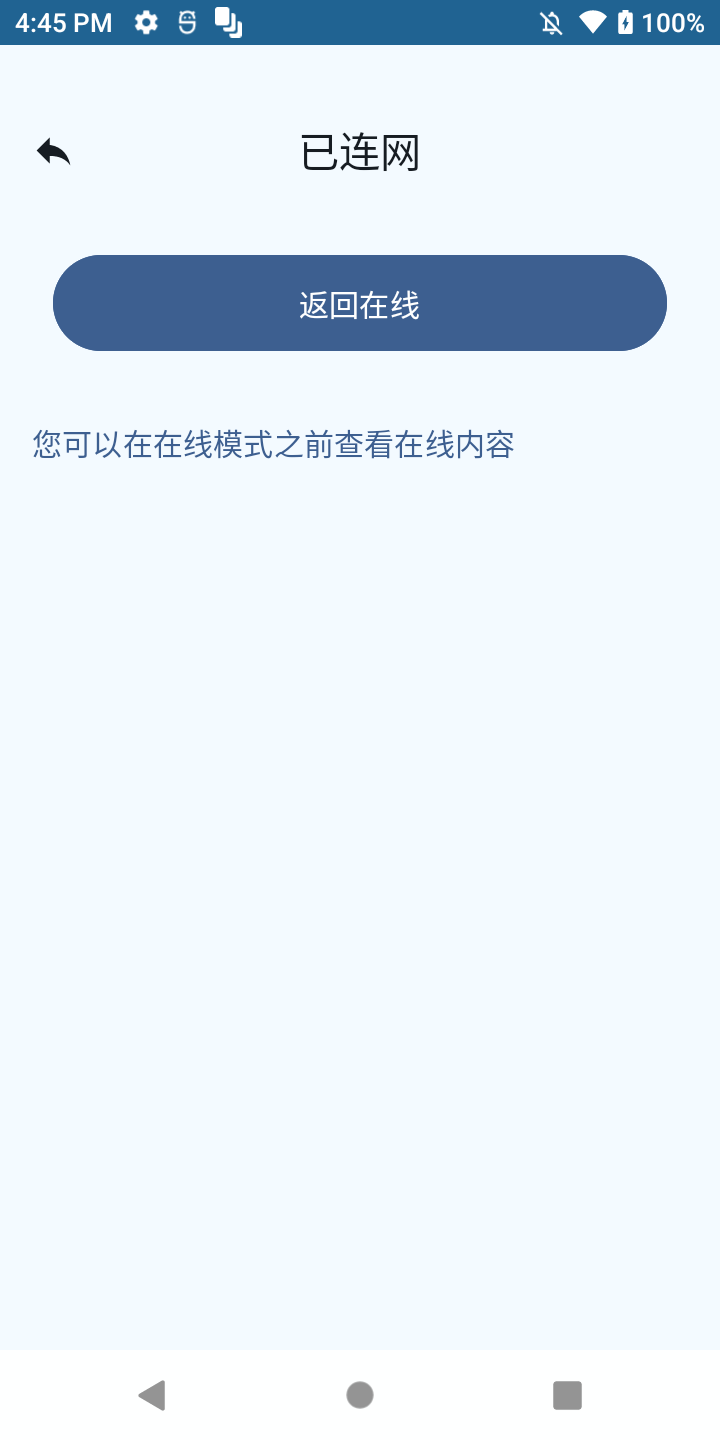Open the recent apps overview
This screenshot has height=1440, width=720.
click(567, 1395)
